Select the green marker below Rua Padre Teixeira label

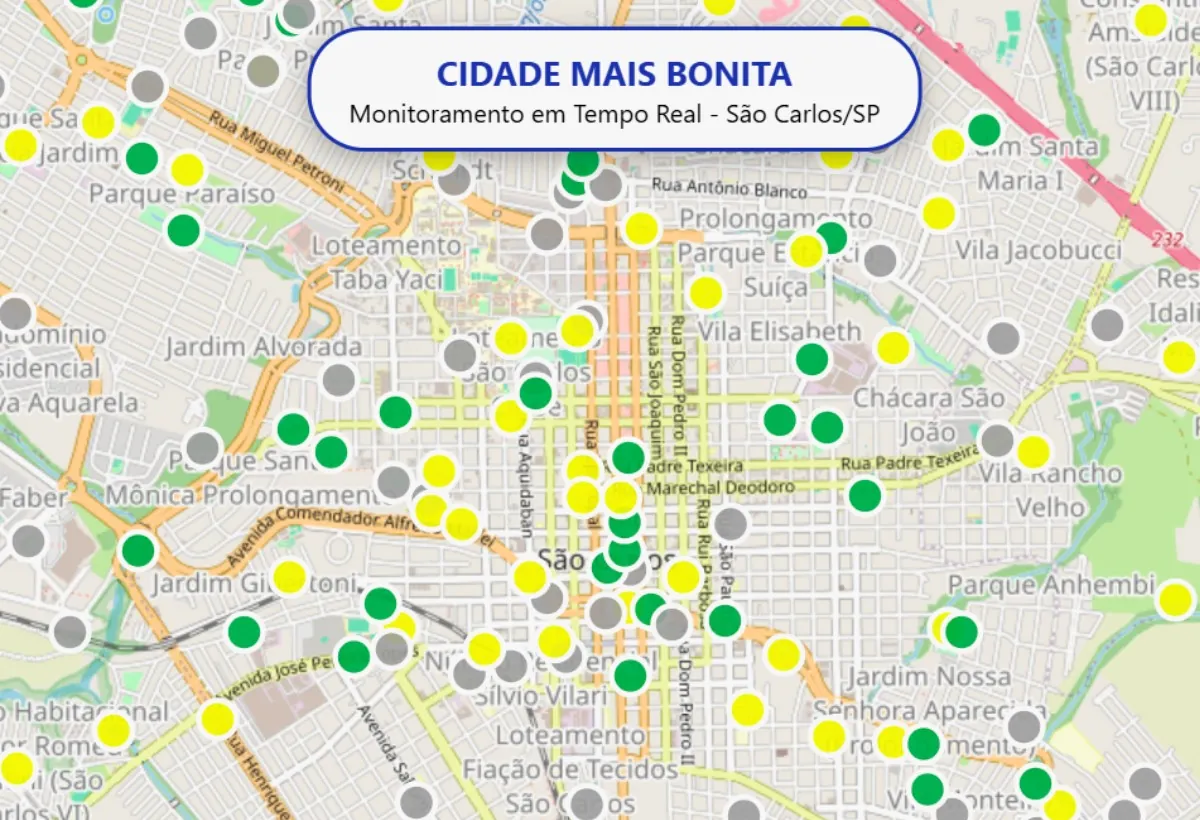(865, 495)
